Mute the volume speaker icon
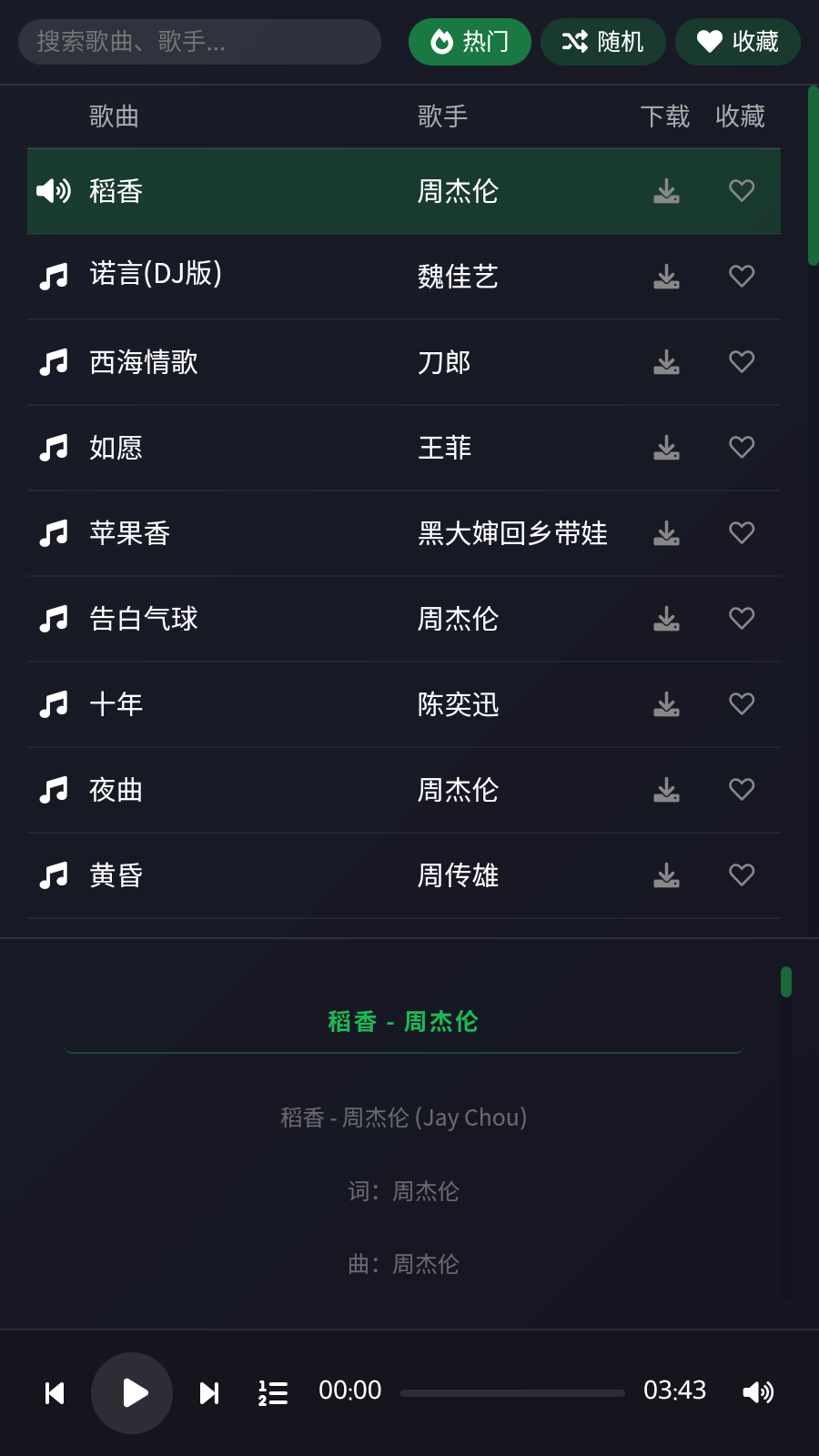Screen dimensions: 819x1456 [x=758, y=1392]
